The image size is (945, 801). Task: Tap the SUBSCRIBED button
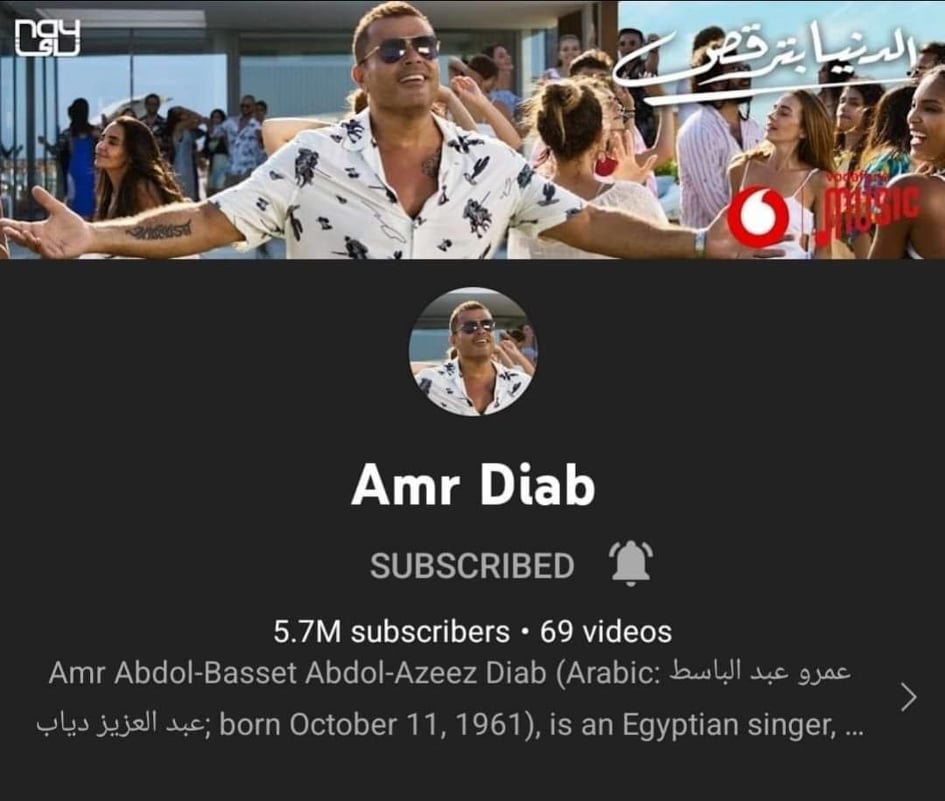pyautogui.click(x=472, y=566)
